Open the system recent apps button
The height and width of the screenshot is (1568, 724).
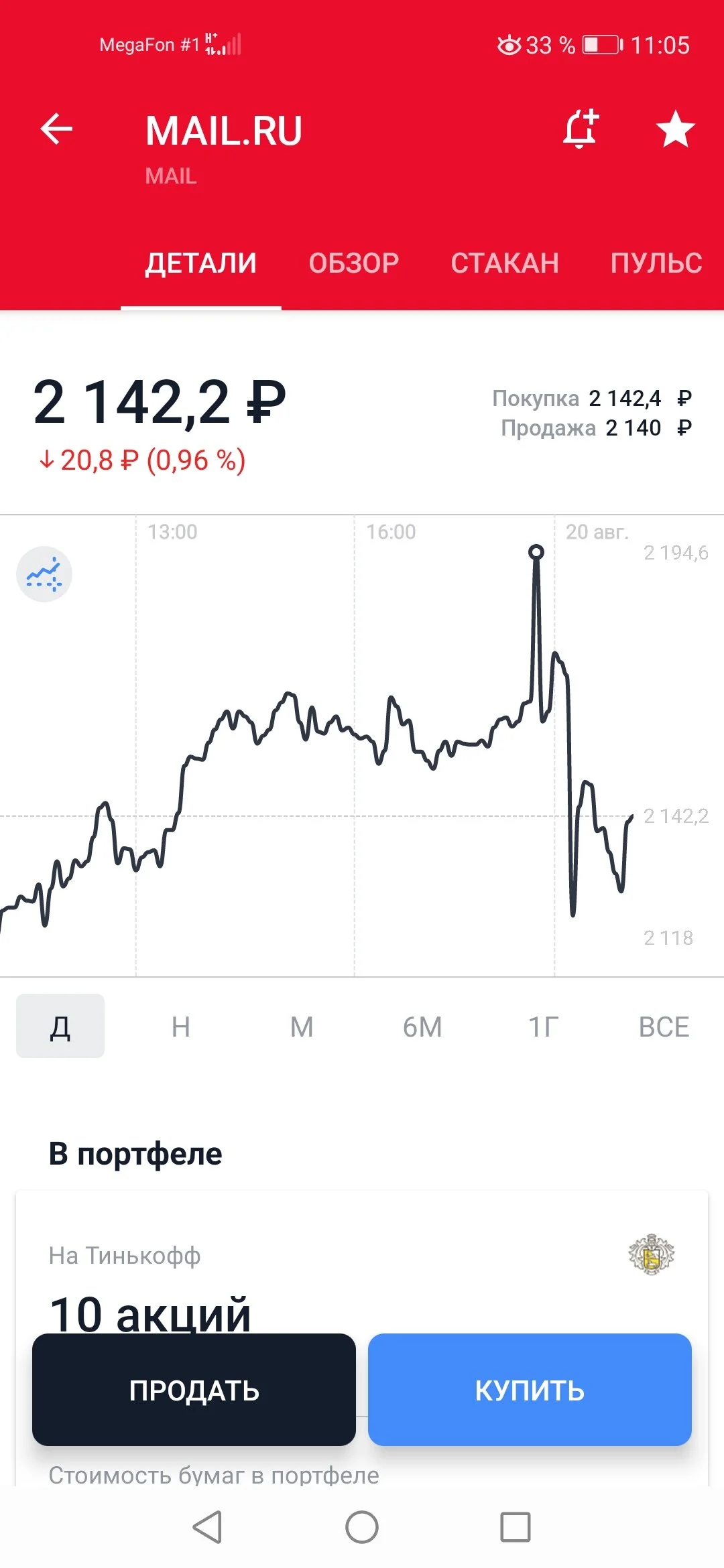(516, 1527)
